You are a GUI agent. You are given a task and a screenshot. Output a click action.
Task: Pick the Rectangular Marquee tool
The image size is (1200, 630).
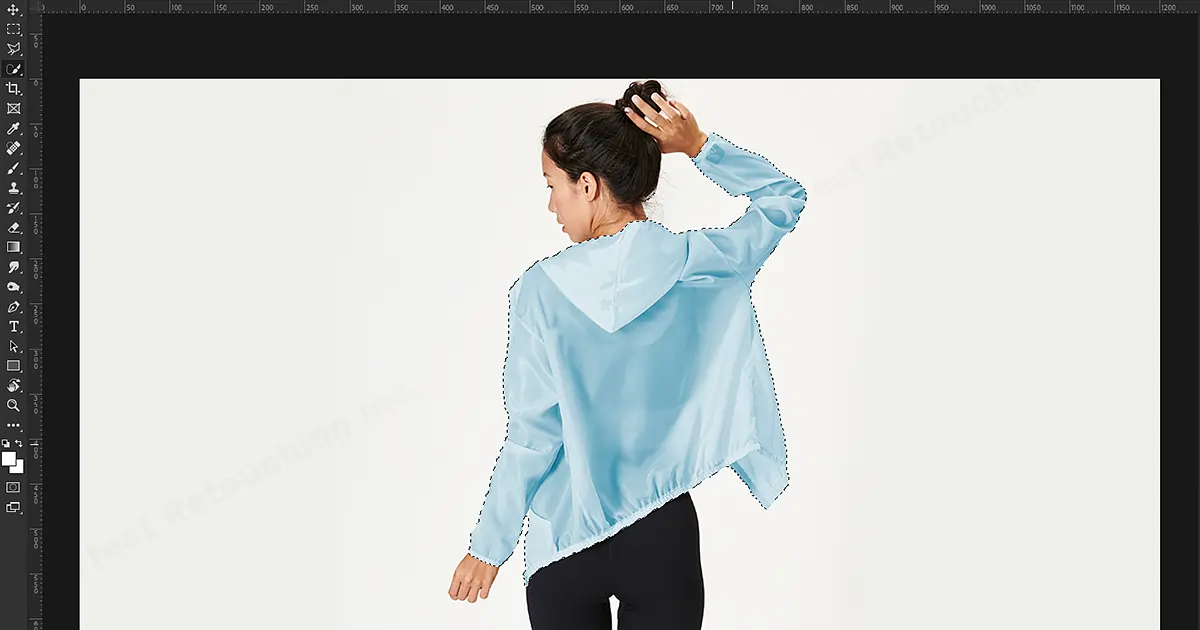click(x=14, y=29)
